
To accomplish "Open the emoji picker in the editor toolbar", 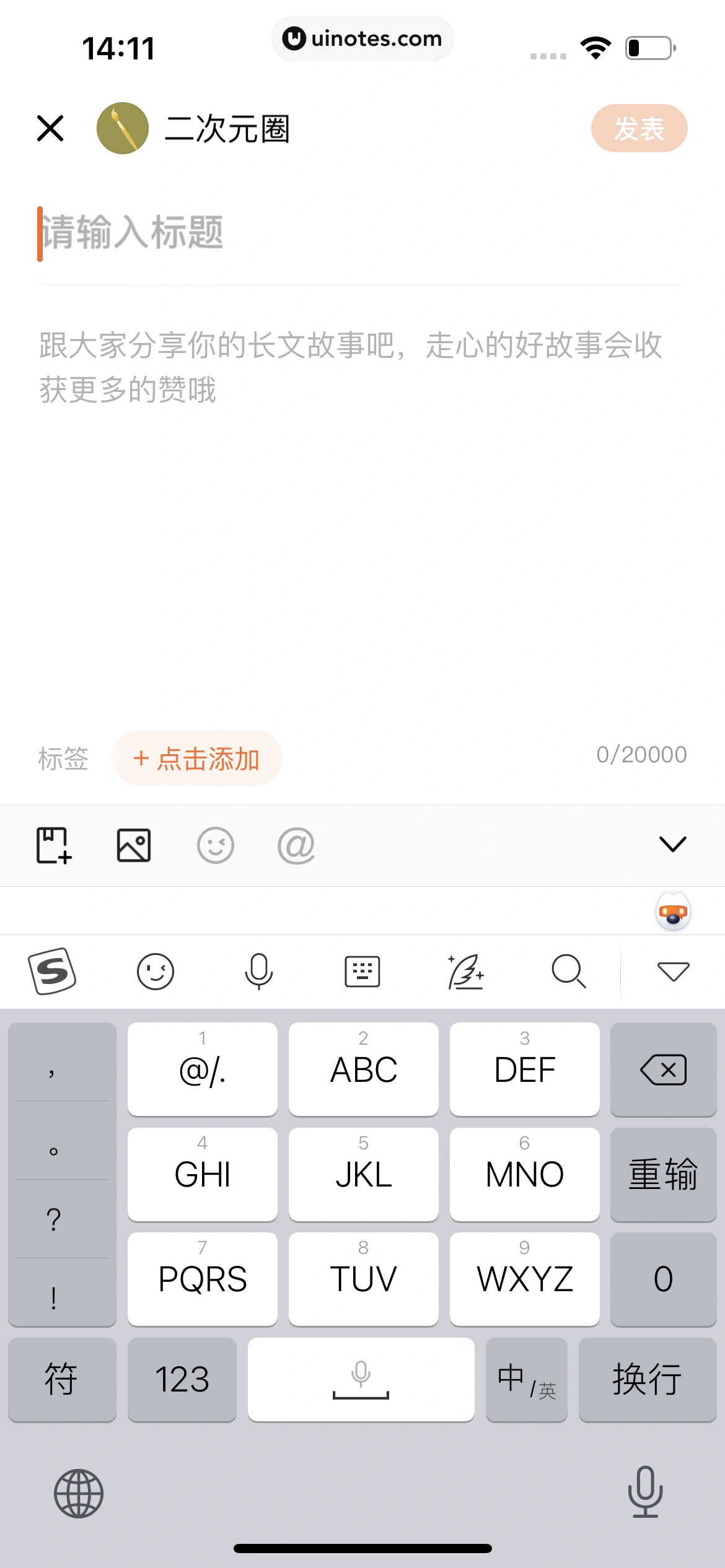I will (x=215, y=845).
